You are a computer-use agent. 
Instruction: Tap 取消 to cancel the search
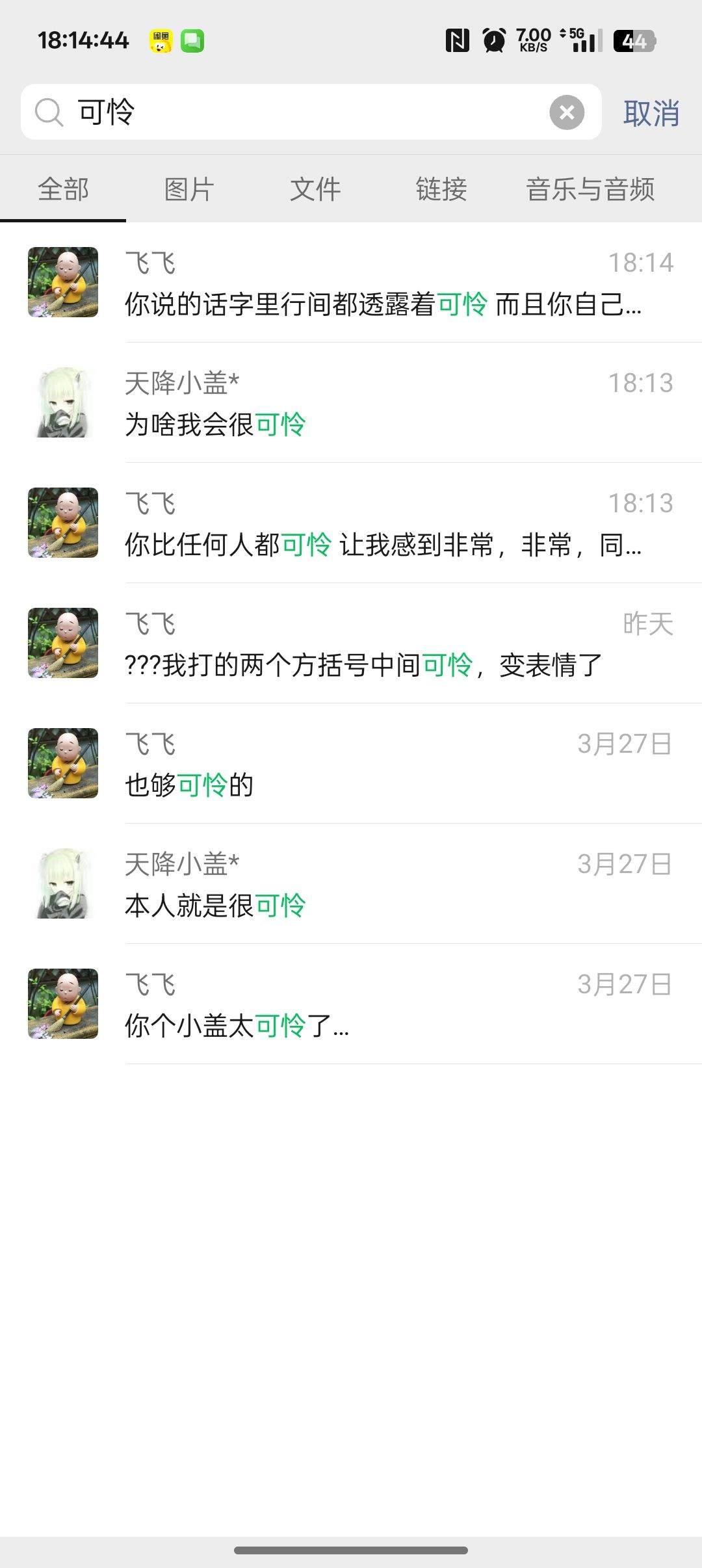coord(651,113)
